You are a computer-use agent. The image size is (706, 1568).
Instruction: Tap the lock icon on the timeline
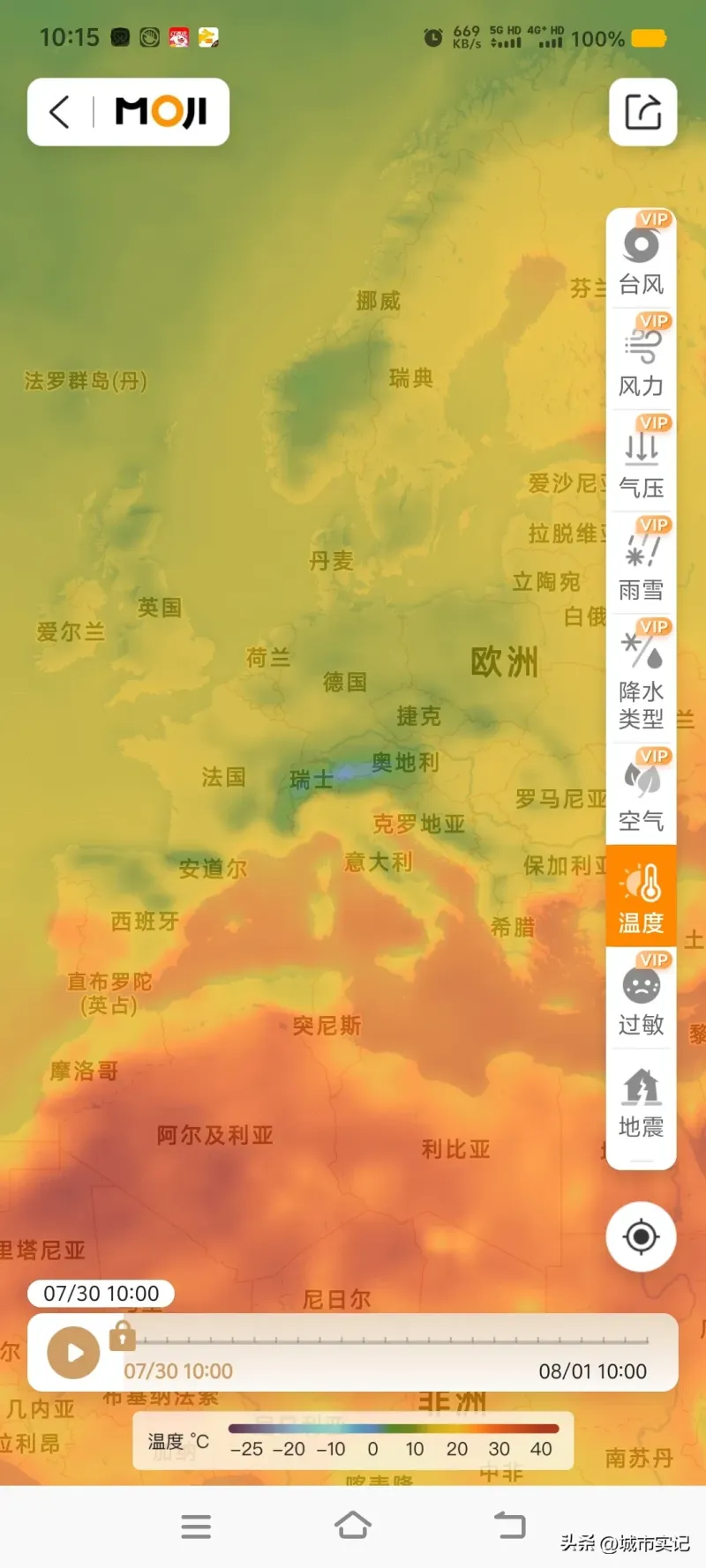122,1337
